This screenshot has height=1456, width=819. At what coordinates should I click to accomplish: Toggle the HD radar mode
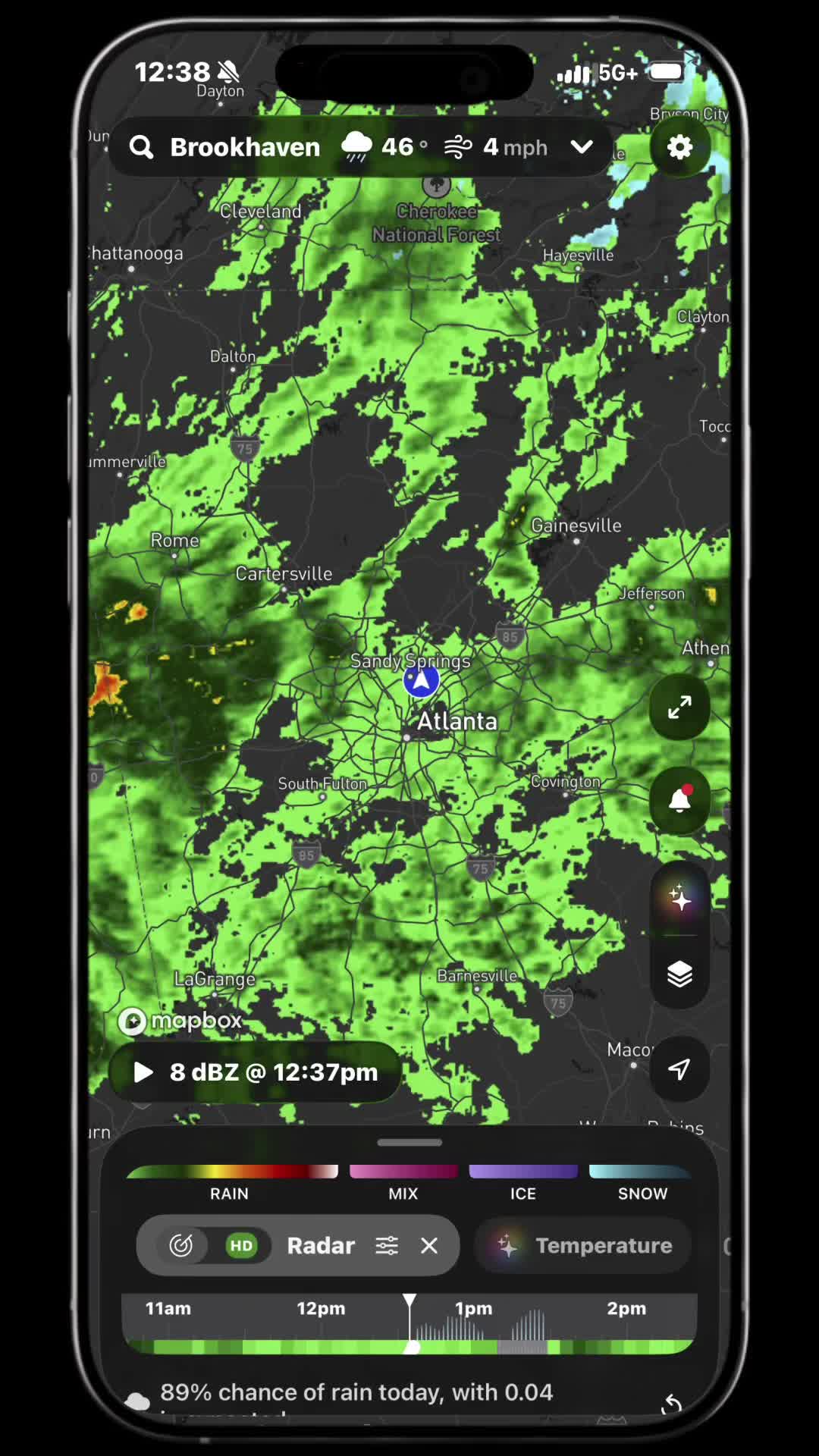pyautogui.click(x=241, y=1246)
